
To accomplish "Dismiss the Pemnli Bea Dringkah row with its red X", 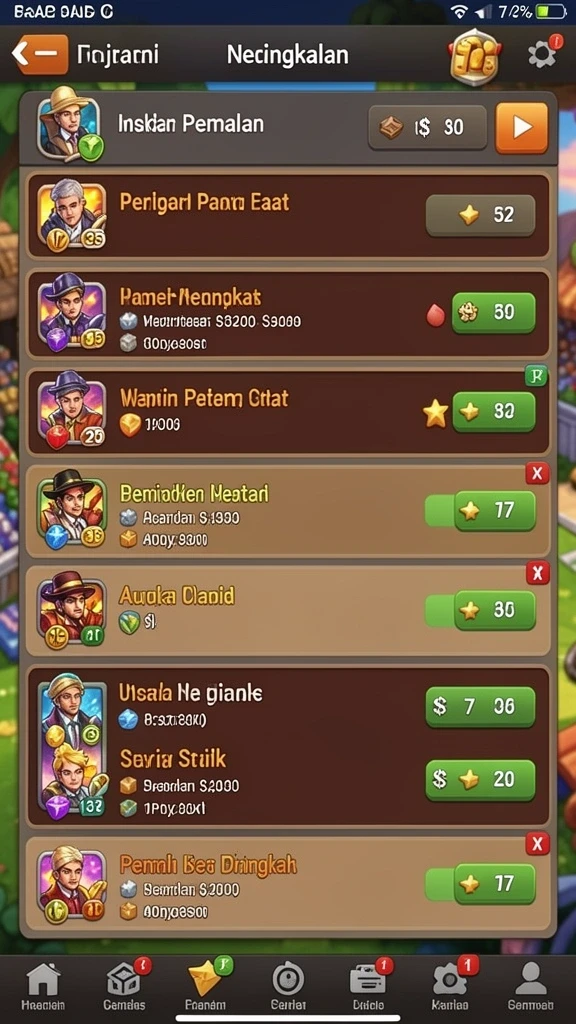I will (x=537, y=844).
